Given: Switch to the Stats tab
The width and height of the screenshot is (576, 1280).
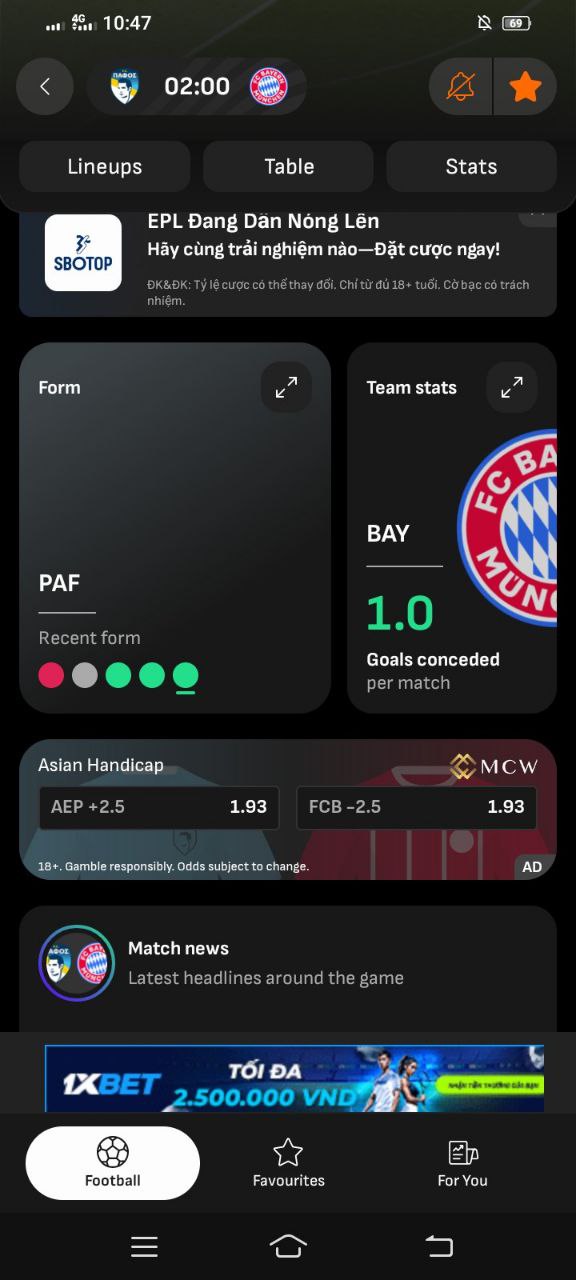Looking at the screenshot, I should pyautogui.click(x=471, y=166).
